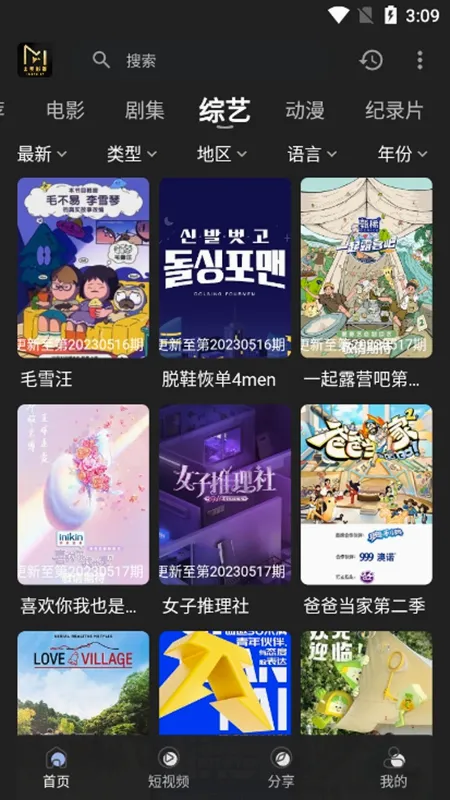
Task: Switch to the 纪录片 tab
Action: tap(394, 110)
